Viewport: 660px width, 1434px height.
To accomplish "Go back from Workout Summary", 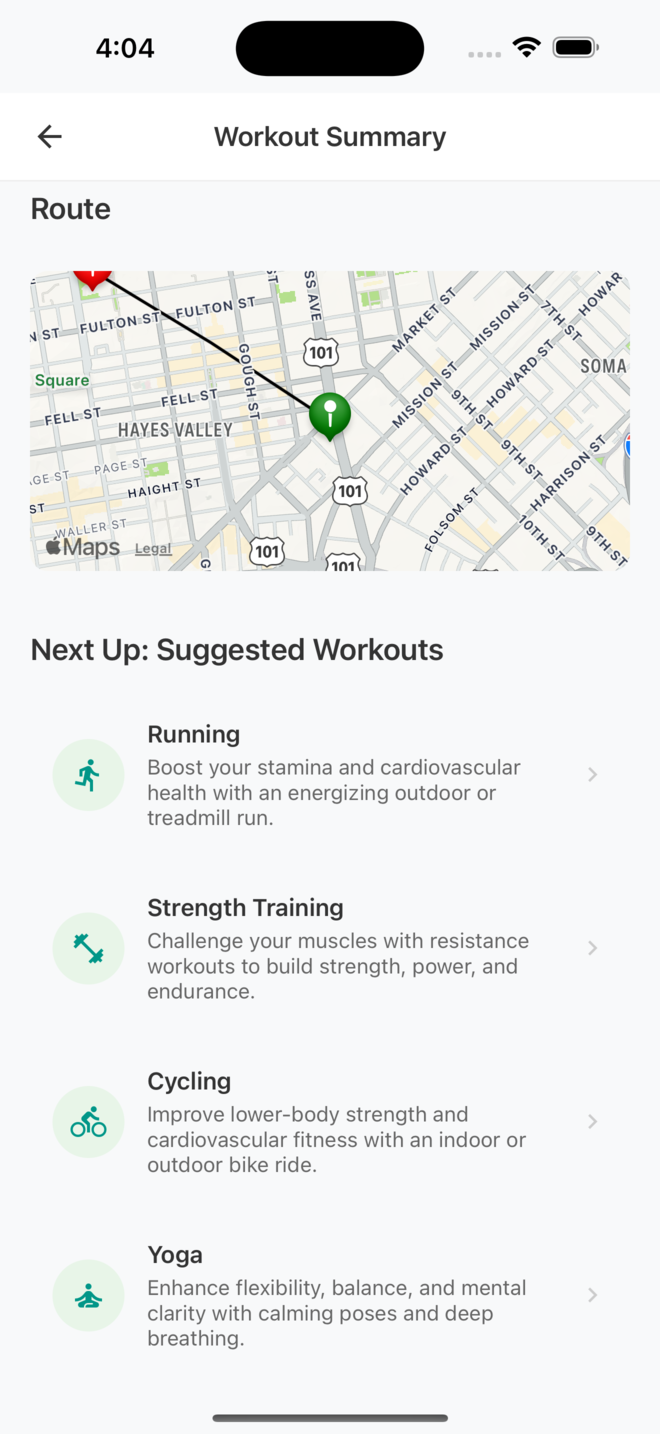I will pyautogui.click(x=49, y=137).
